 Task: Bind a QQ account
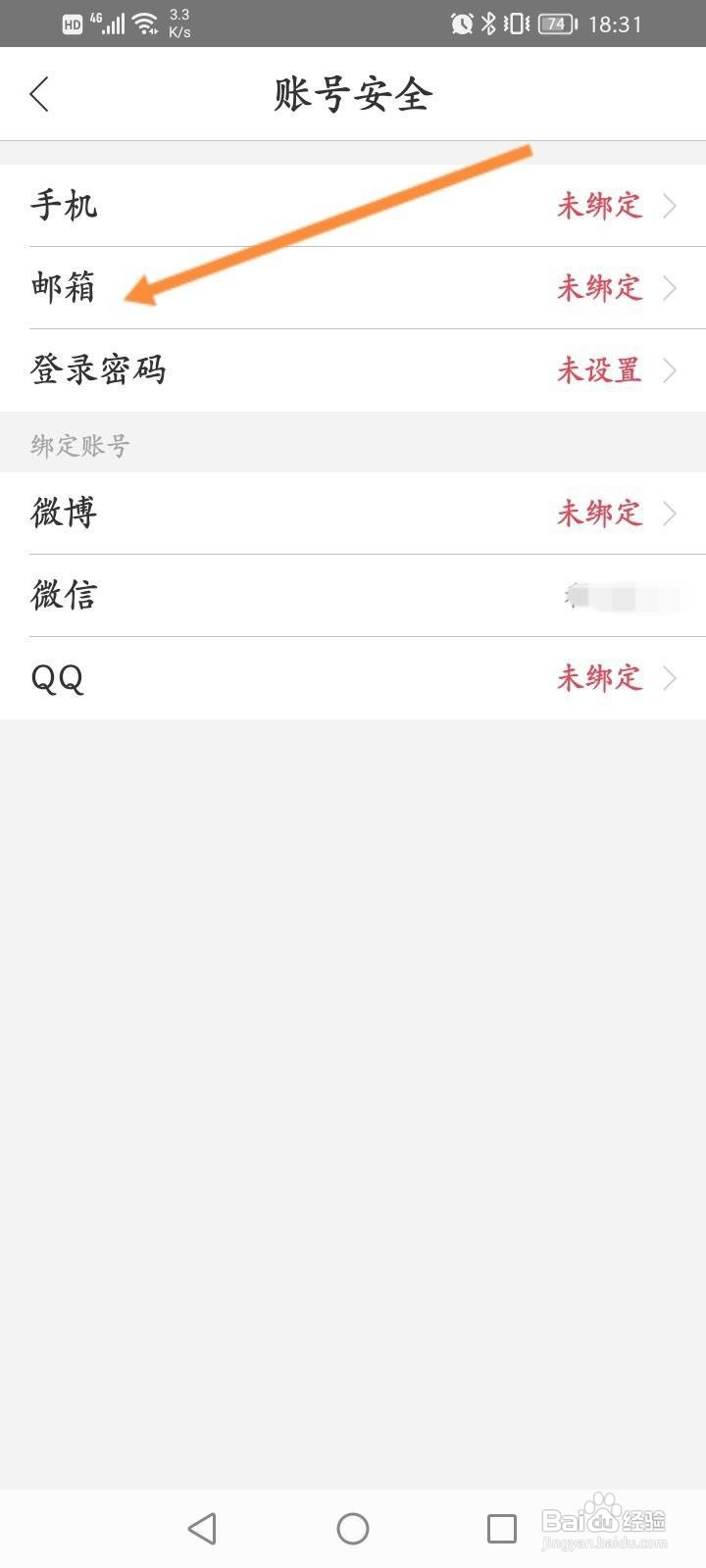pos(353,678)
